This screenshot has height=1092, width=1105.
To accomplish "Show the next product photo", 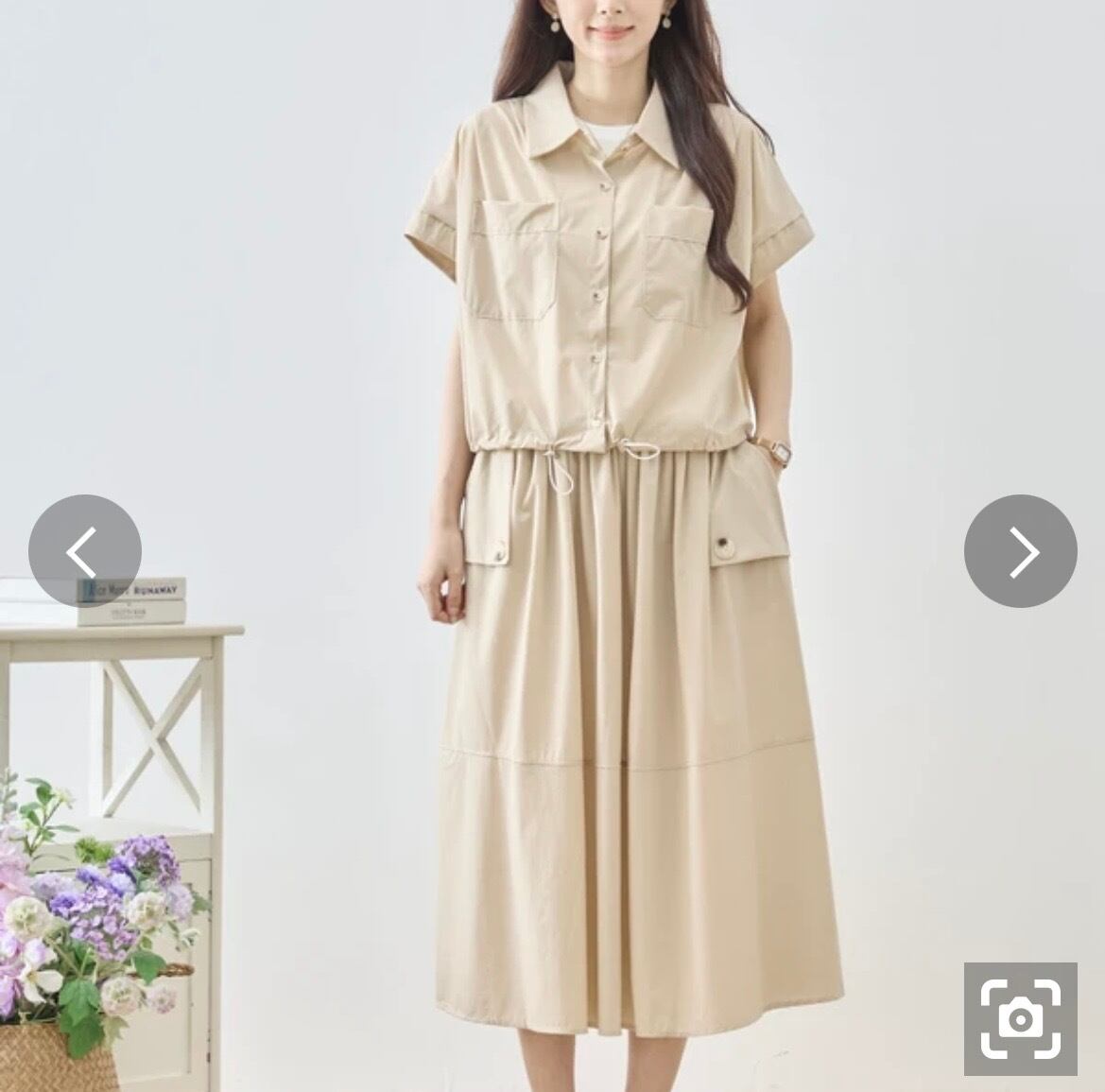I will pyautogui.click(x=1021, y=551).
